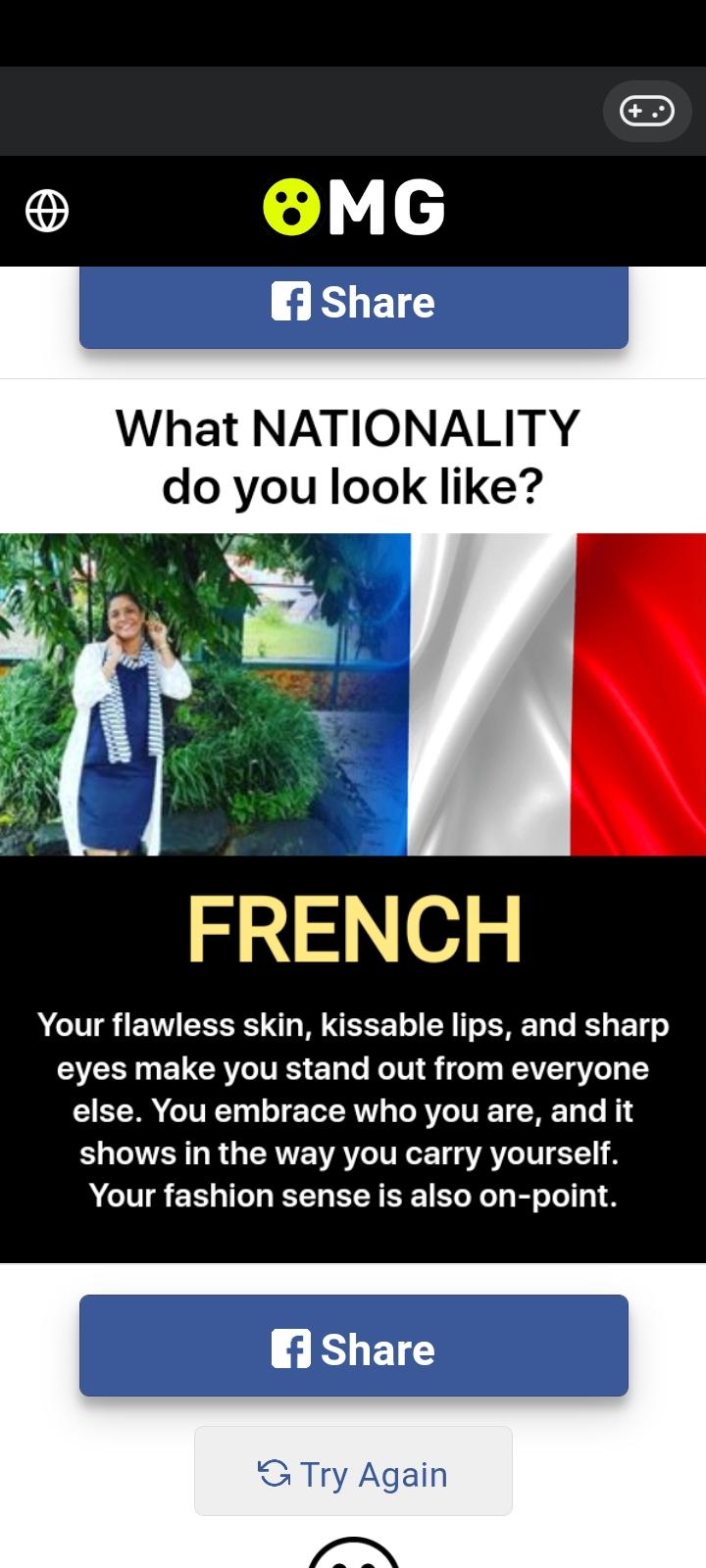Share the French result on Facebook below the description

[353, 1346]
